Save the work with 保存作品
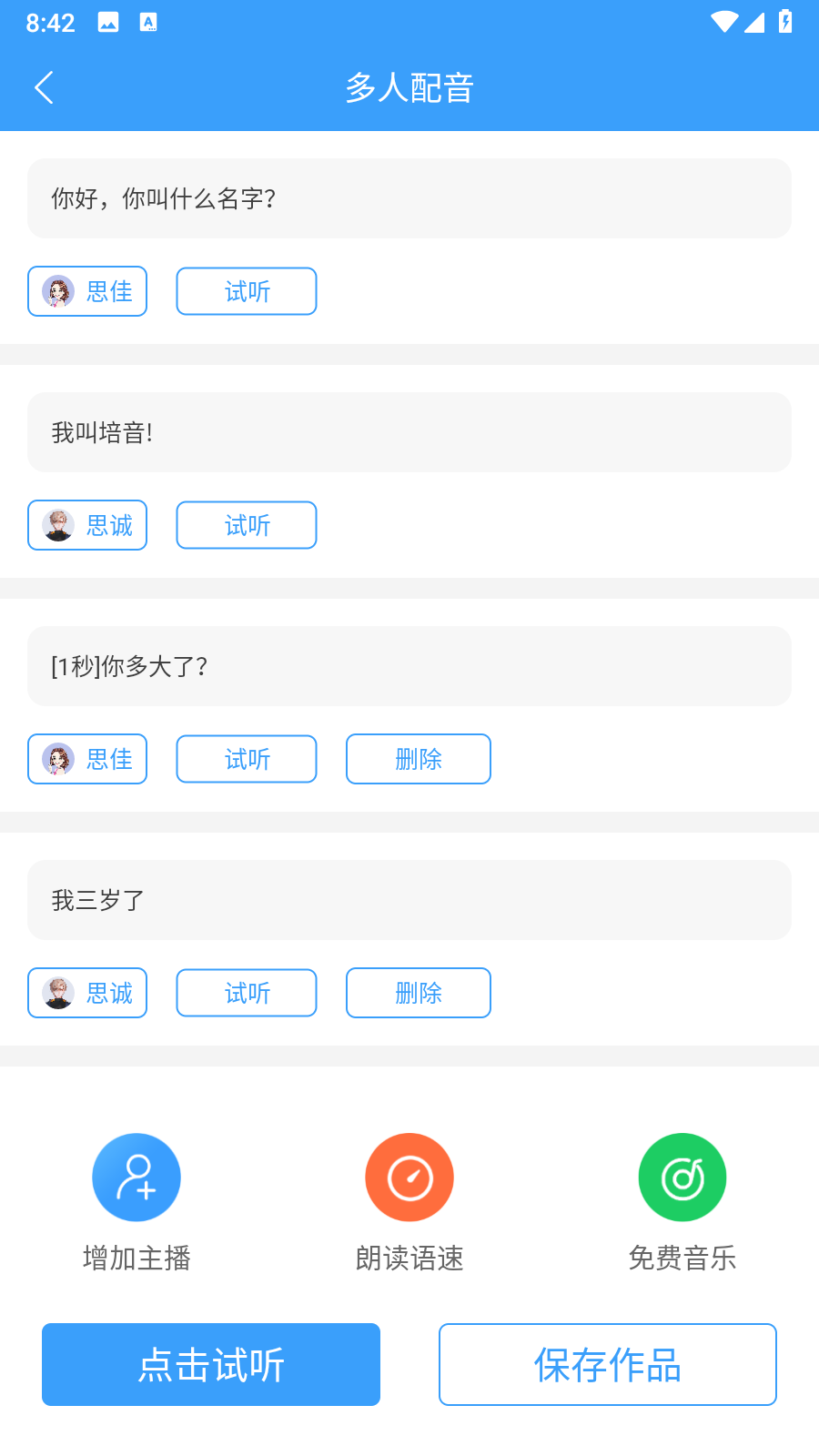Screen dimensions: 819x1456 pyautogui.click(x=607, y=1364)
